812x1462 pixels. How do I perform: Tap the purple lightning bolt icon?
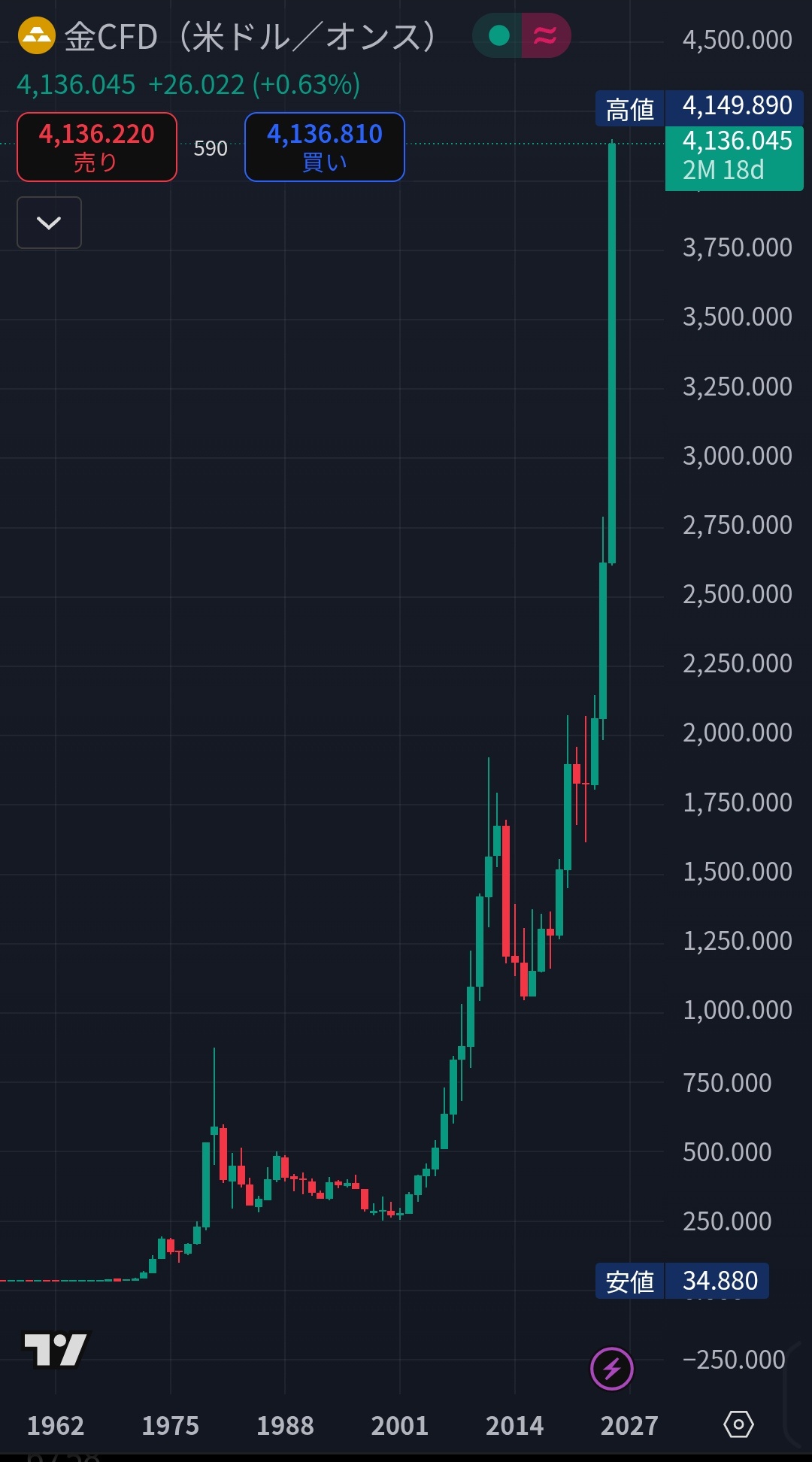(x=611, y=1369)
